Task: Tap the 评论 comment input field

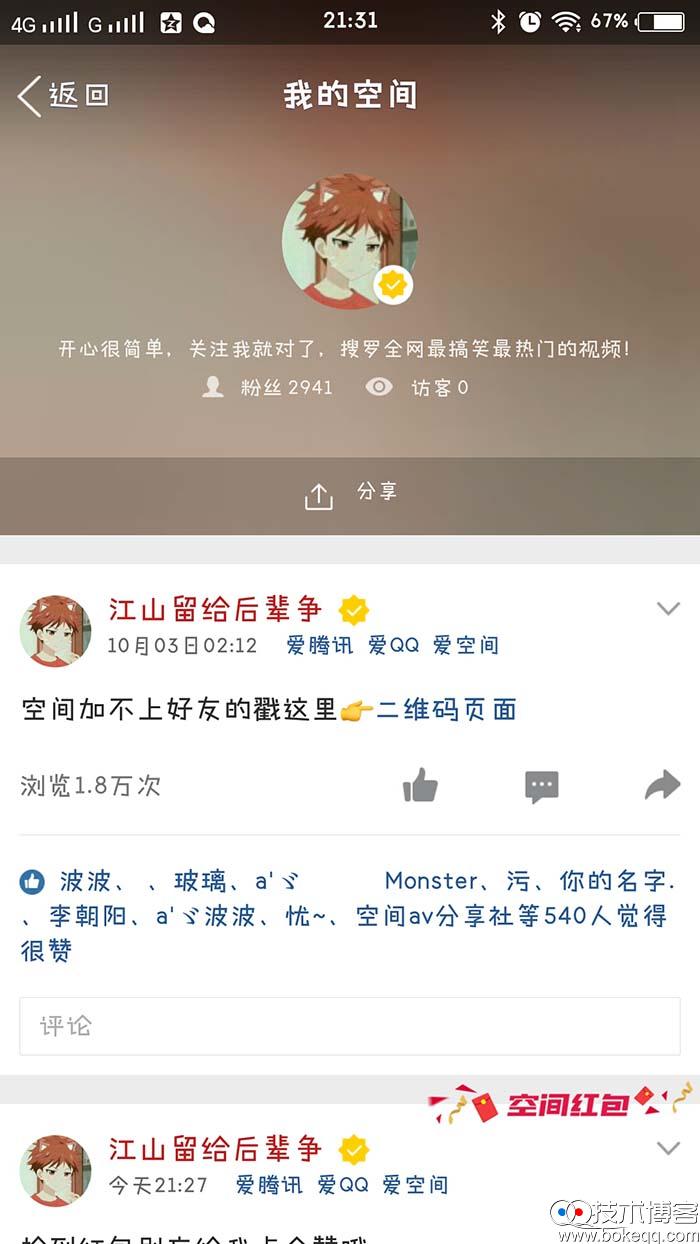Action: [x=350, y=1026]
